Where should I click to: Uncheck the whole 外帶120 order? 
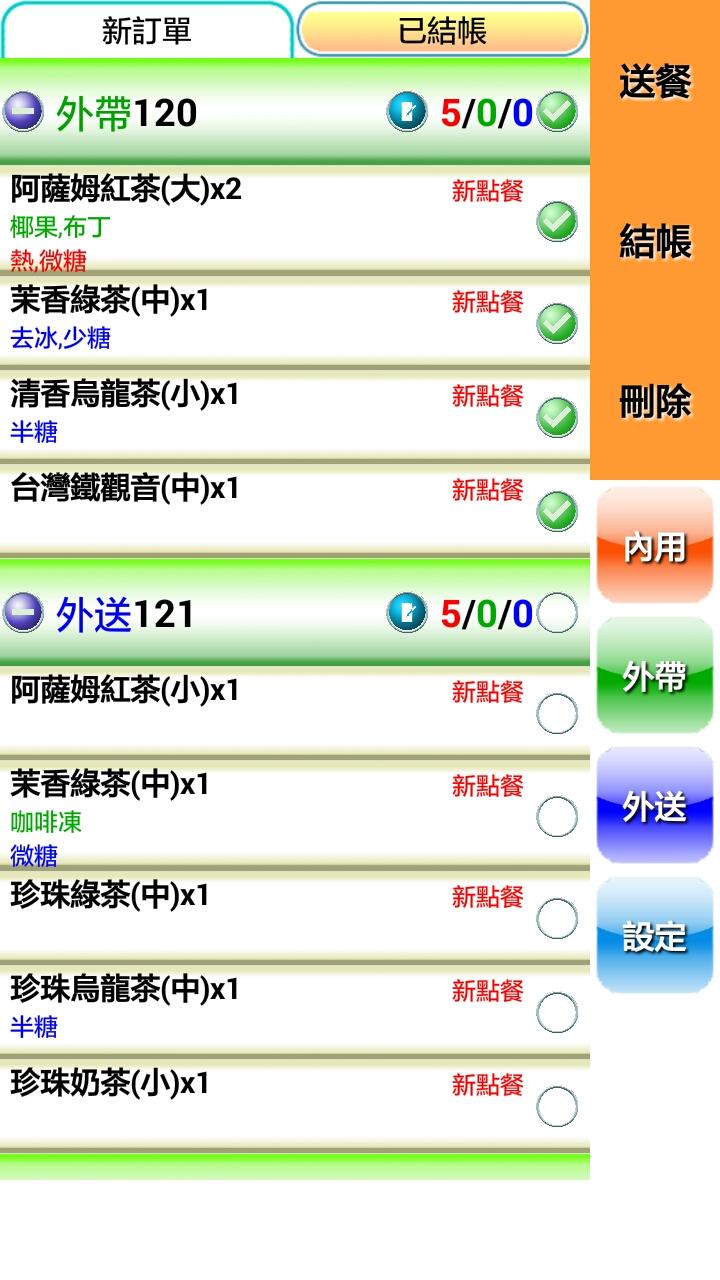[x=557, y=113]
